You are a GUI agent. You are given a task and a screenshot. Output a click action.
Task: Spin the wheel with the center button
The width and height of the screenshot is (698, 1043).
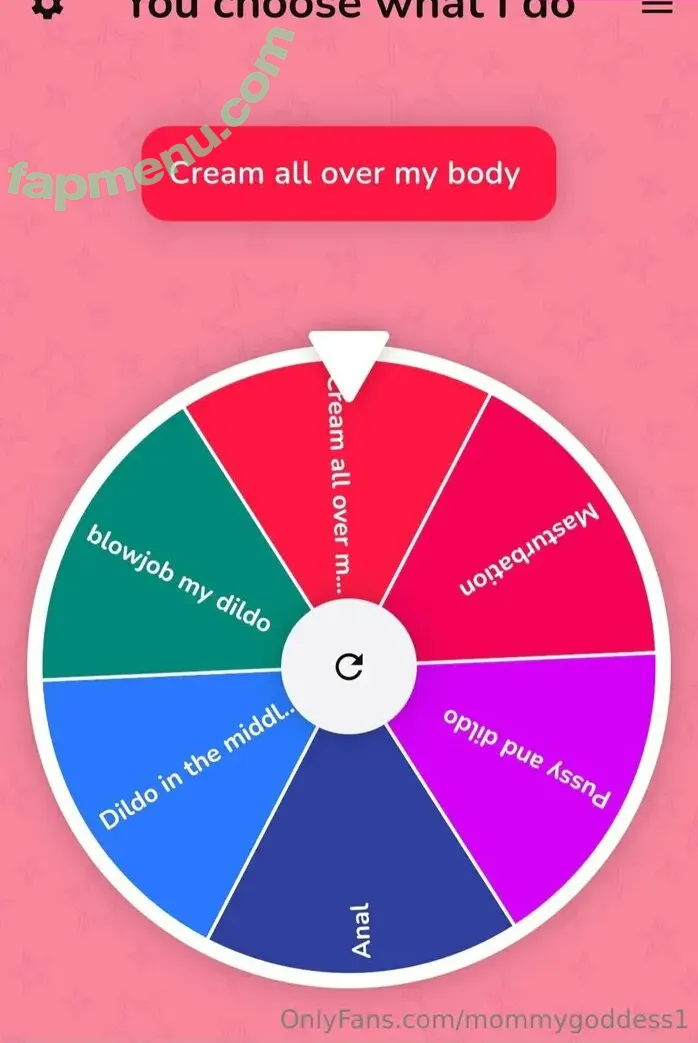[349, 666]
